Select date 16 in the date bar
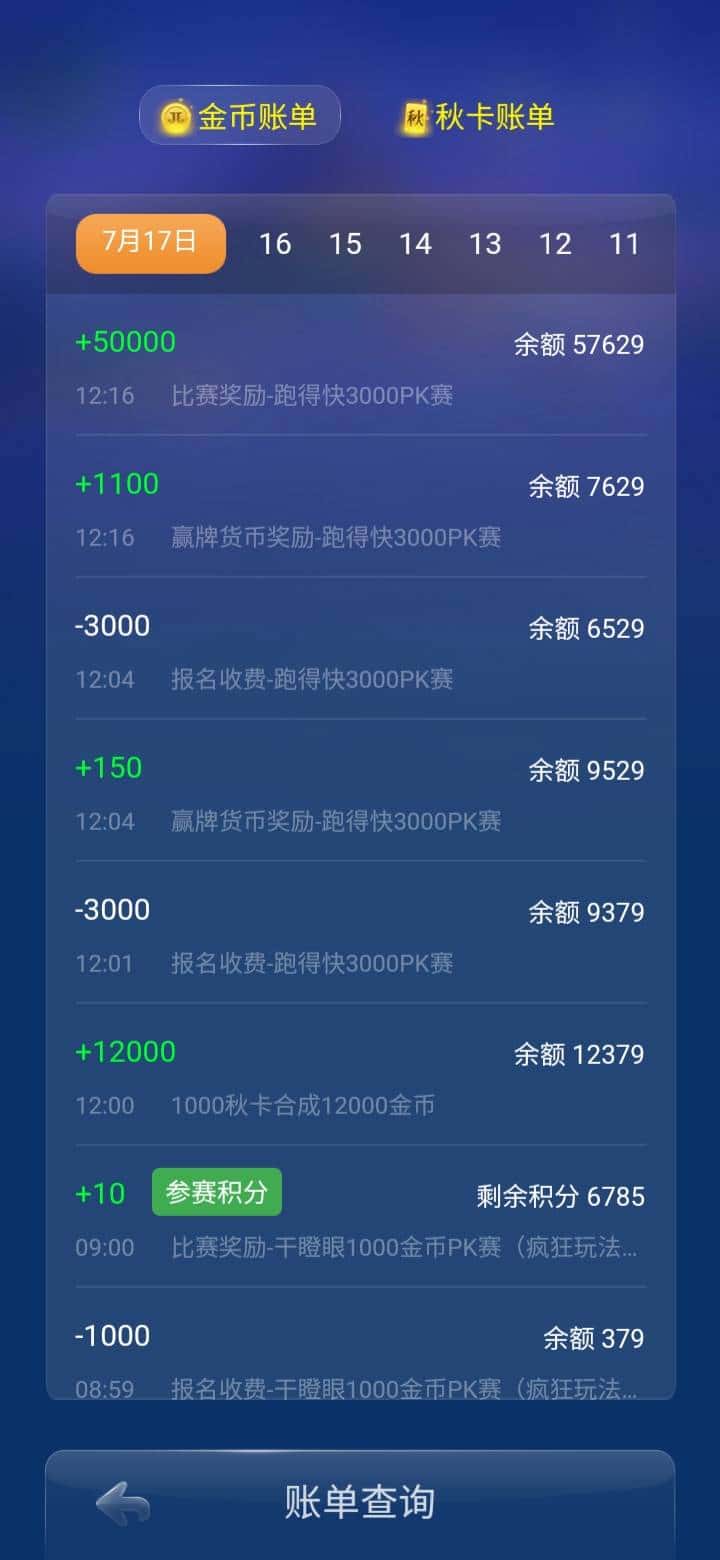 [276, 243]
